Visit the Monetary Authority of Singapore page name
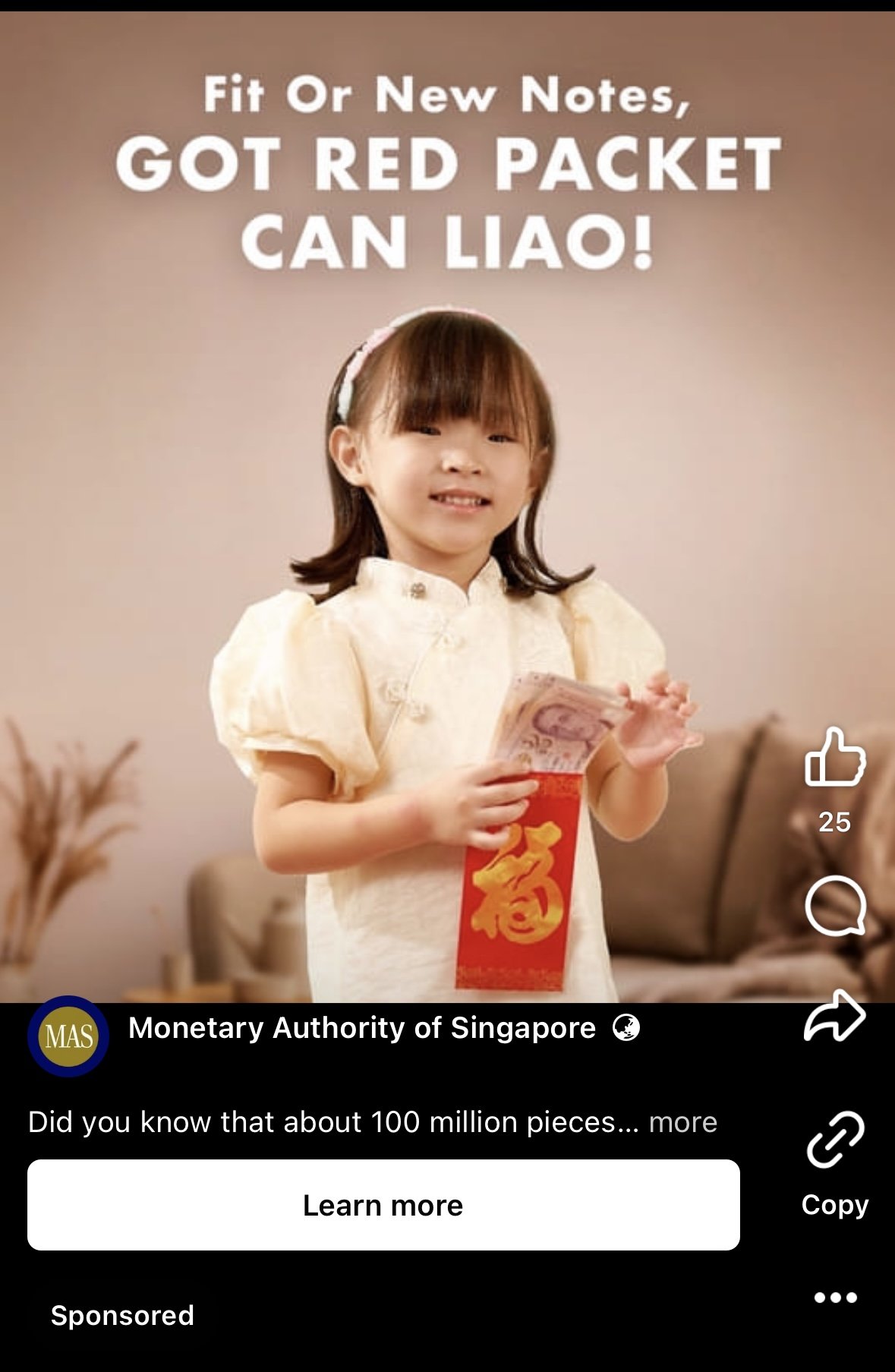This screenshot has width=895, height=1372. [362, 1028]
